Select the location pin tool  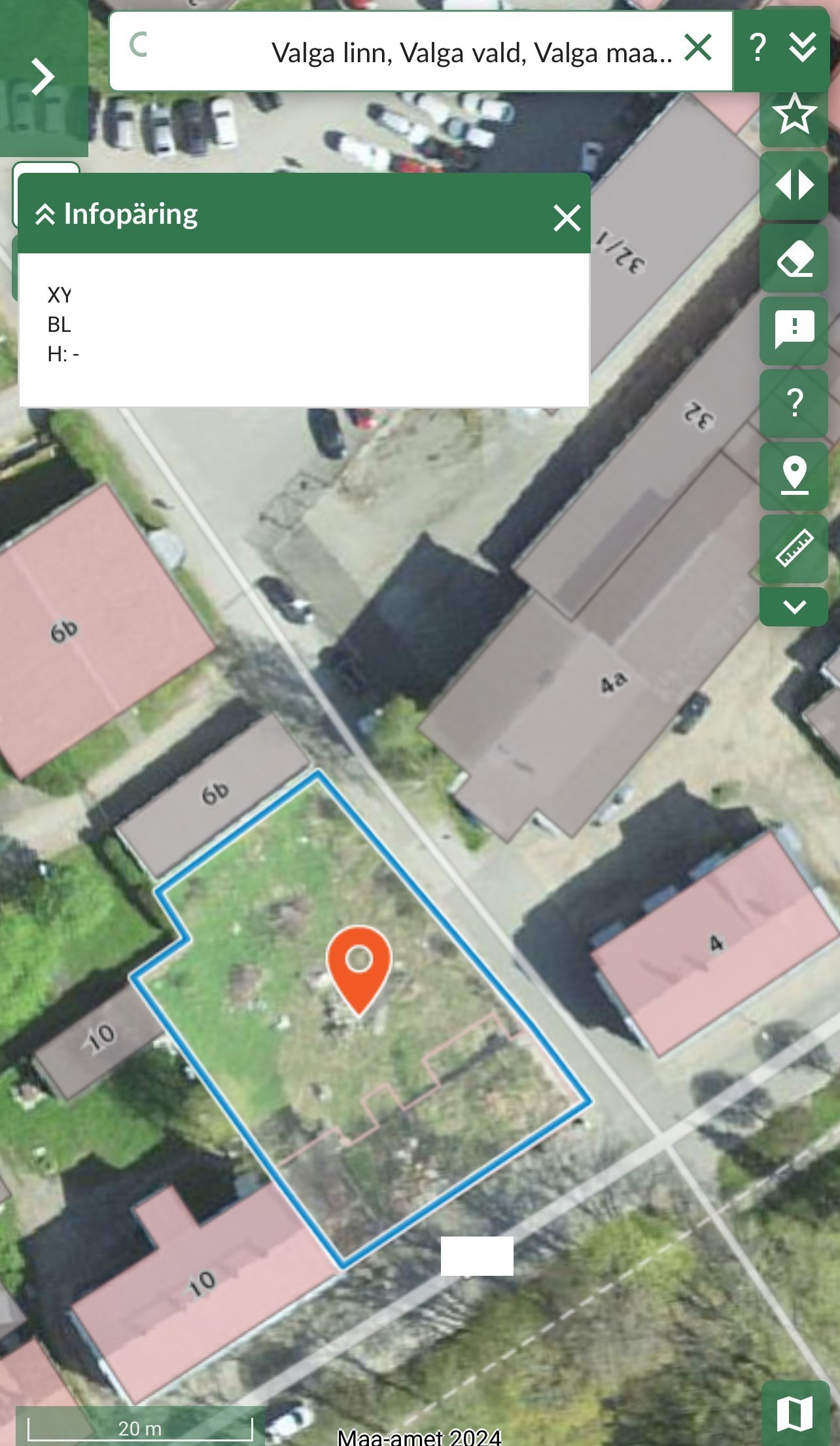point(794,476)
